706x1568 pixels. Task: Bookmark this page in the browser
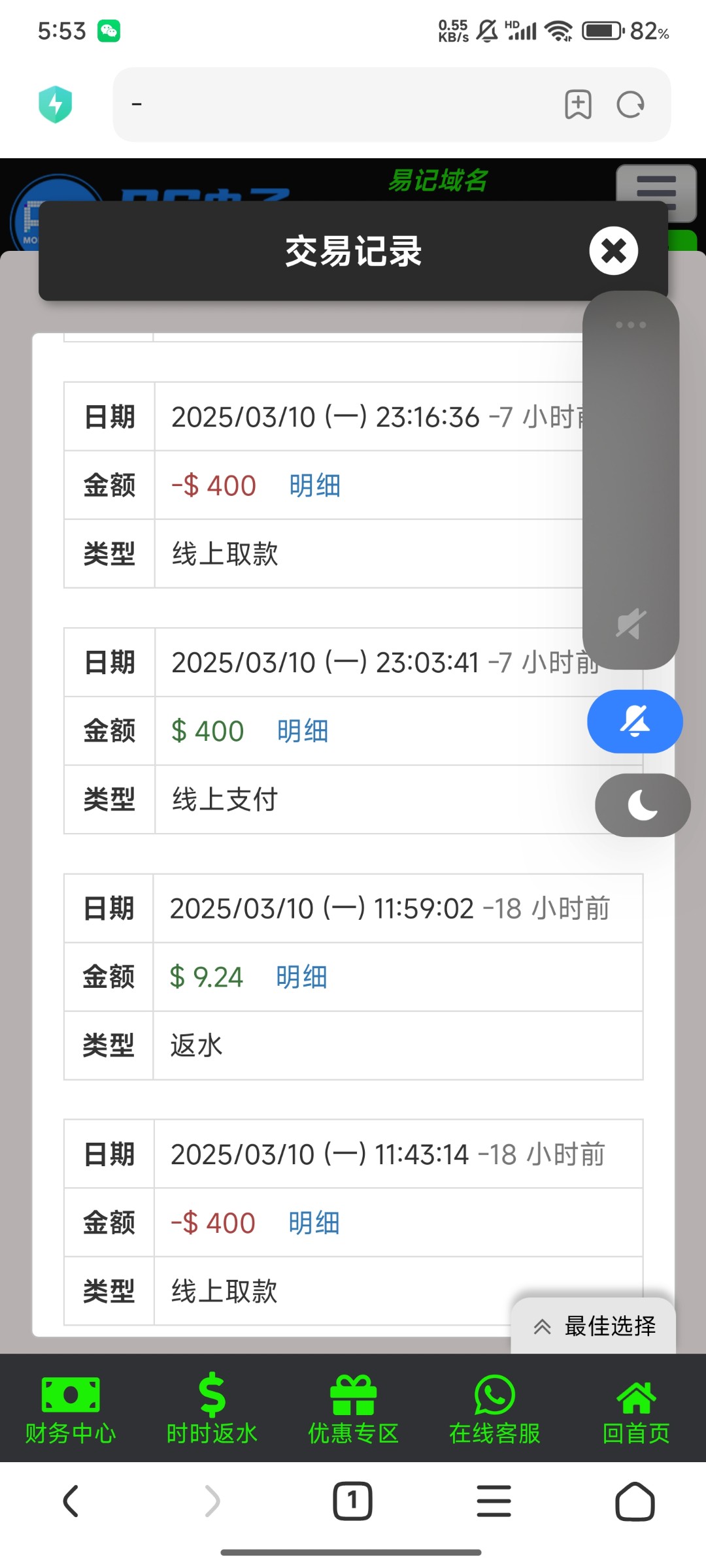[578, 105]
